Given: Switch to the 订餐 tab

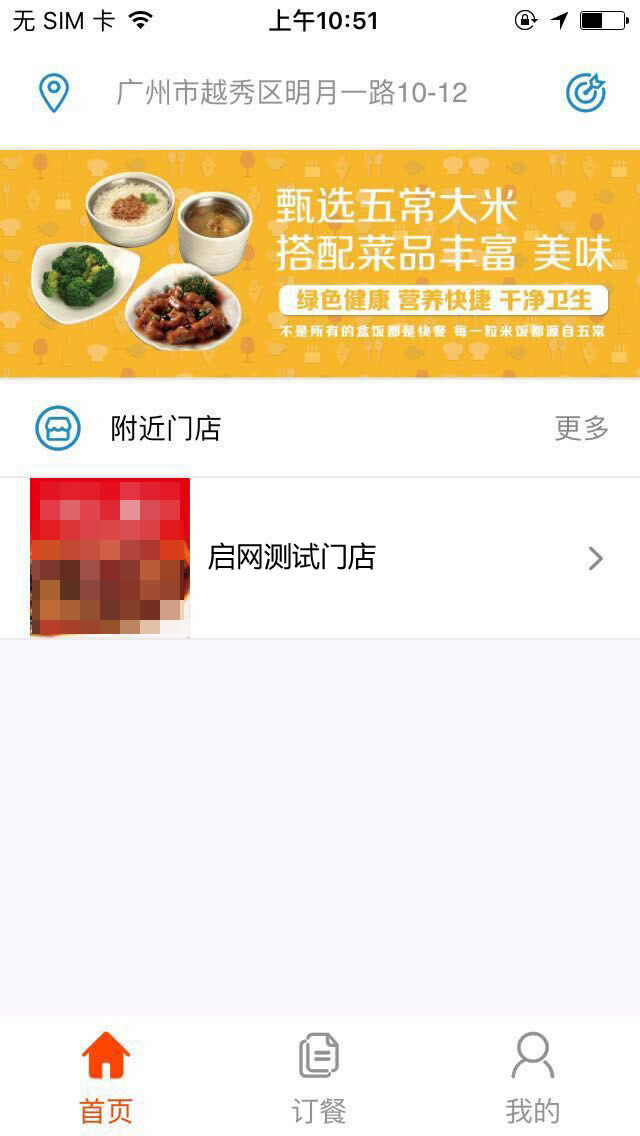Looking at the screenshot, I should pos(319,1077).
